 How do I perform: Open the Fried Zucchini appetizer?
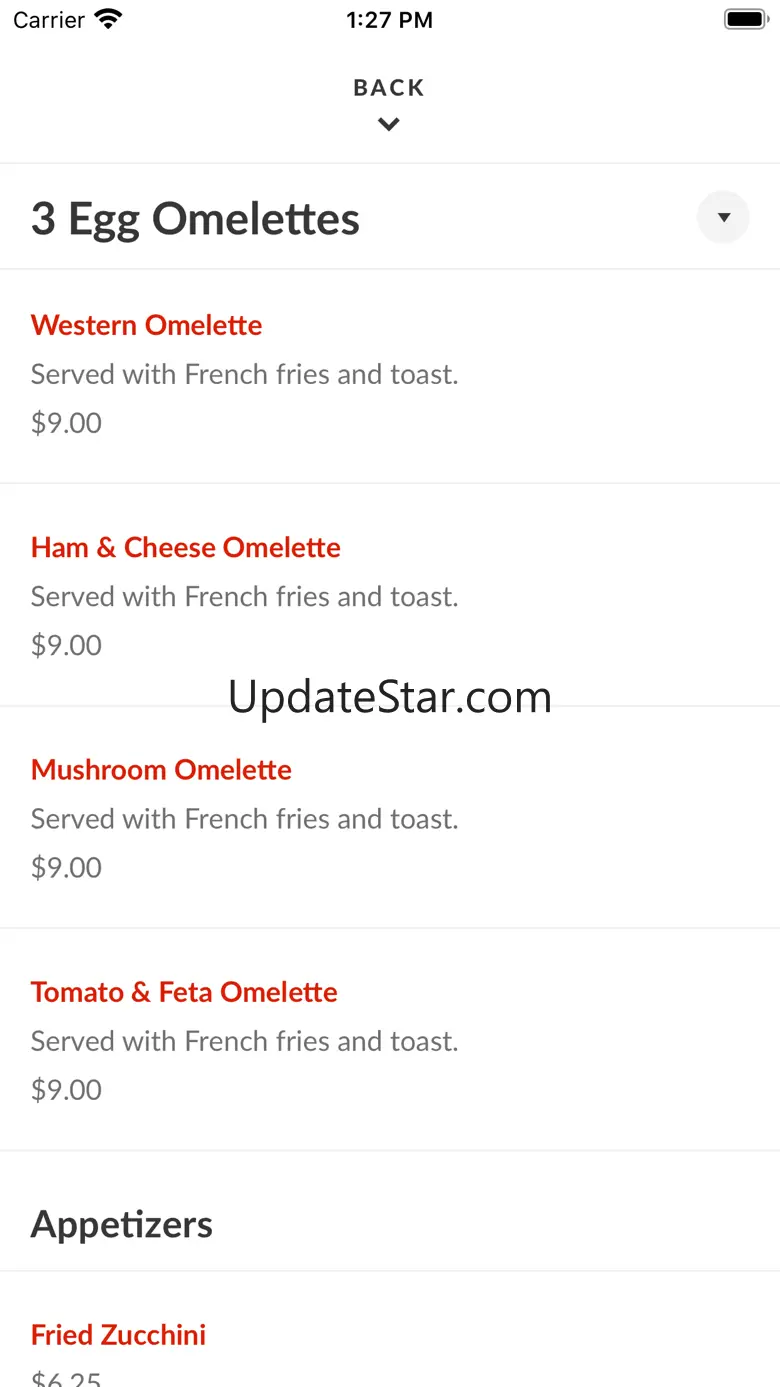coord(118,1335)
